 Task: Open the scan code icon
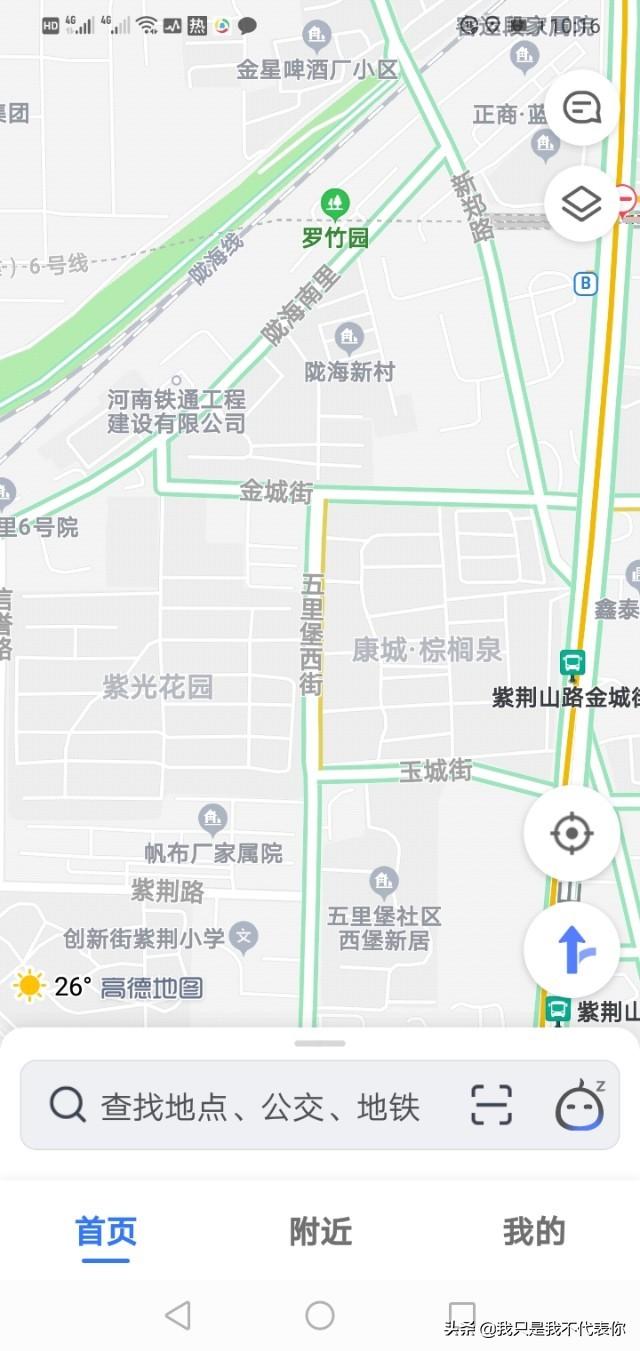[x=491, y=1106]
